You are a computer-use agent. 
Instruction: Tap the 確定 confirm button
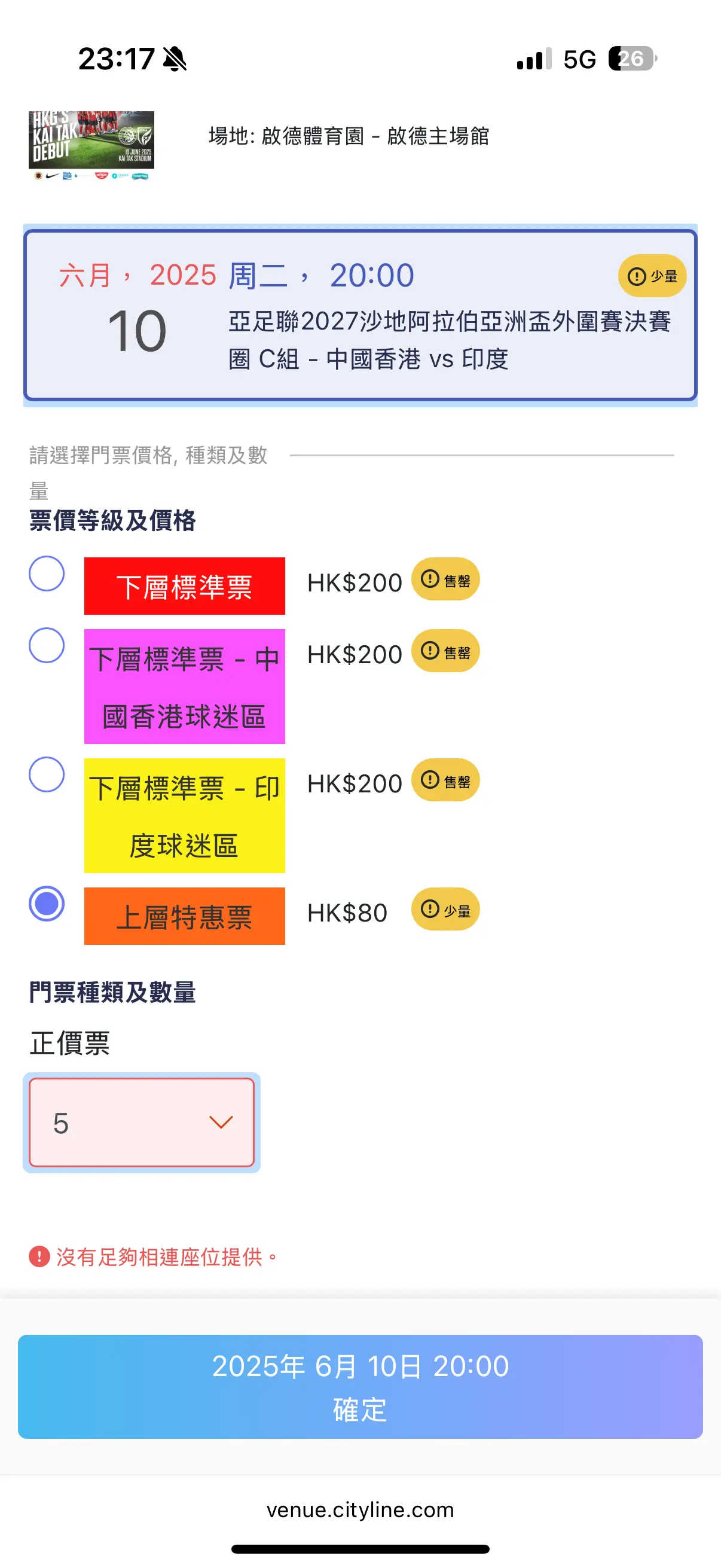360,1387
